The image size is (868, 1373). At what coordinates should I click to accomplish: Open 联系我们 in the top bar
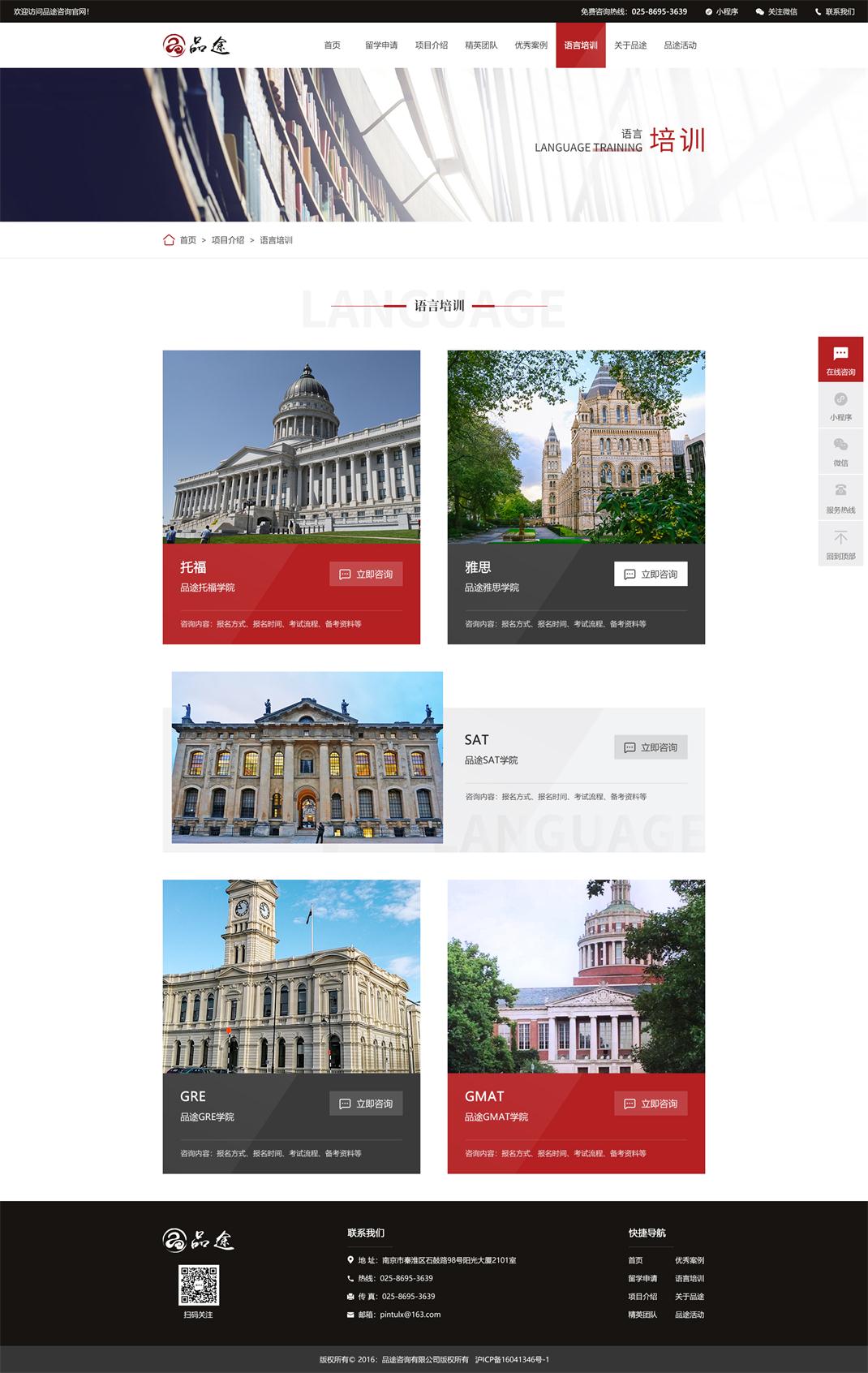tap(835, 11)
